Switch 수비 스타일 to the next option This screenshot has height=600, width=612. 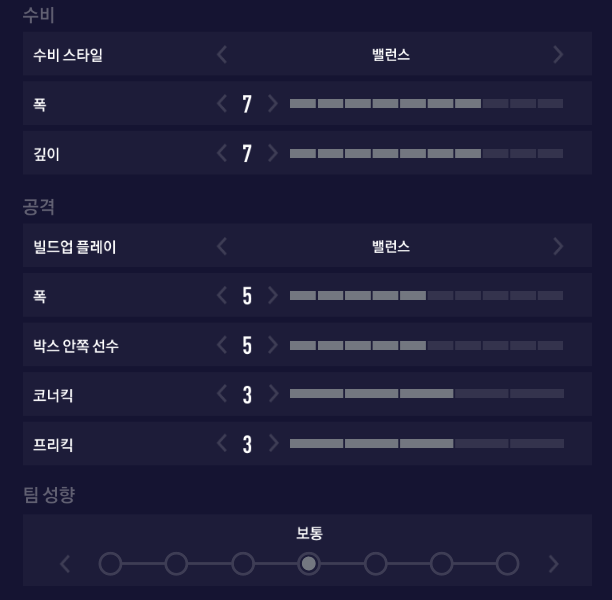[x=558, y=55]
